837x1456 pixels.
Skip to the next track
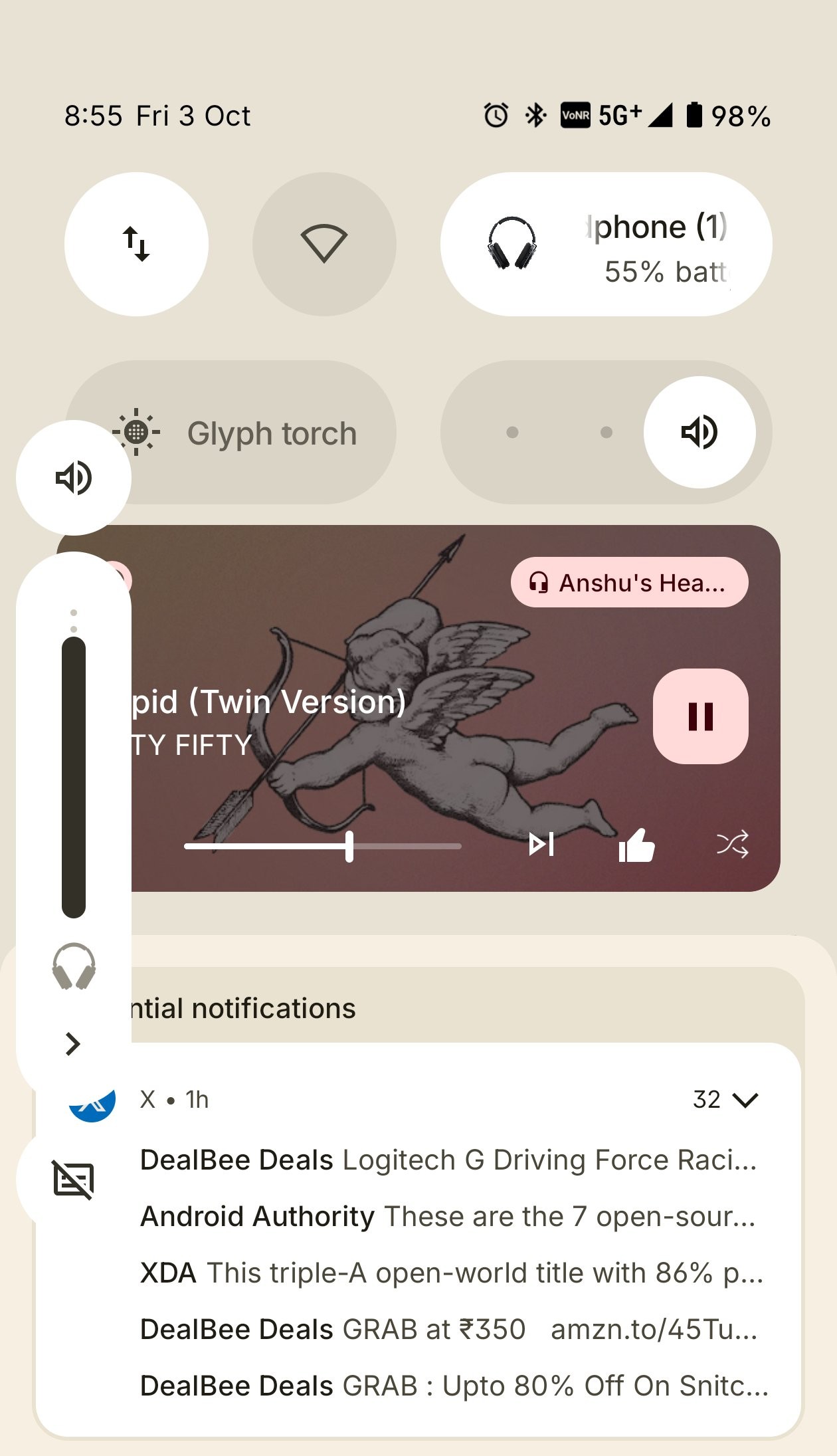[541, 845]
